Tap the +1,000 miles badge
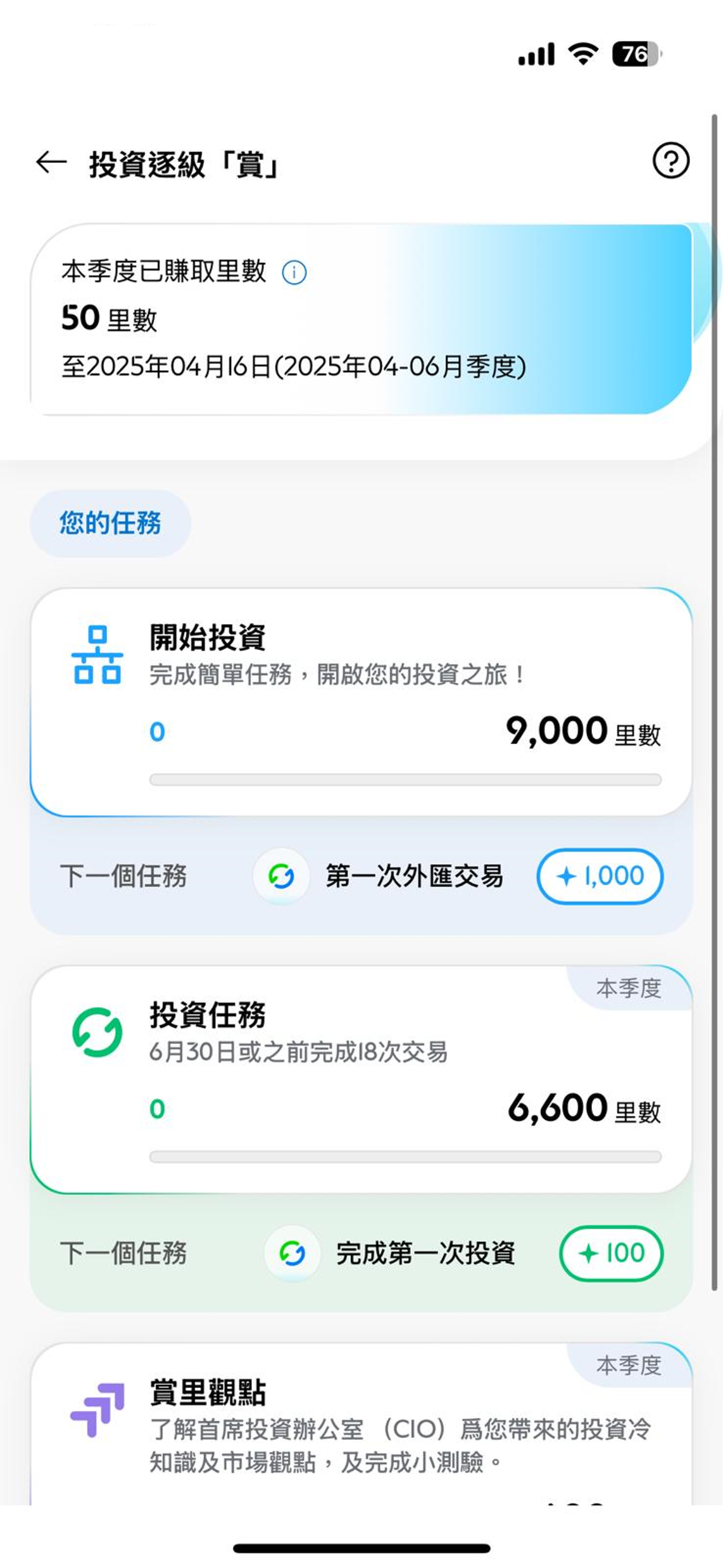The height and width of the screenshot is (1568, 723). (600, 877)
